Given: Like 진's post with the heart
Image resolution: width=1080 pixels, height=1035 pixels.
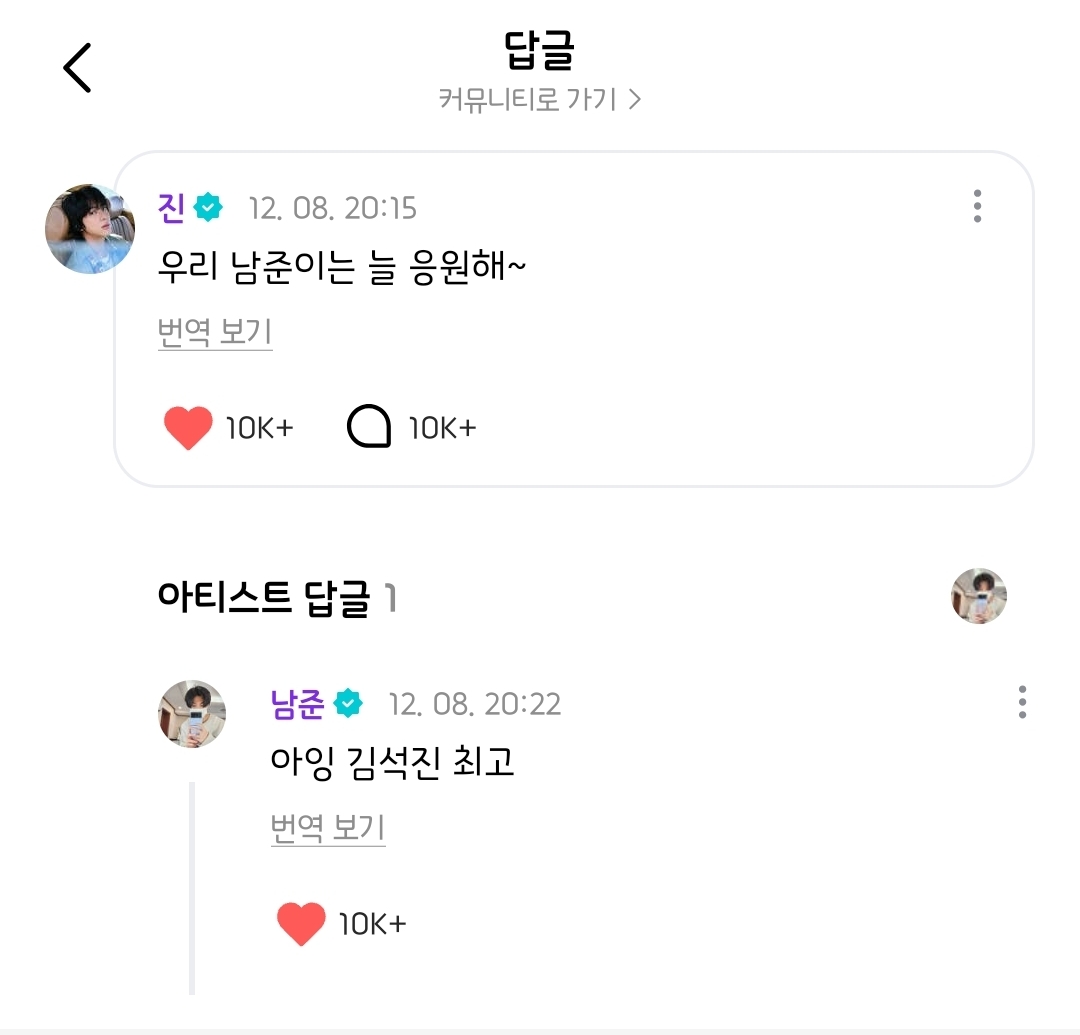Looking at the screenshot, I should pos(188,428).
